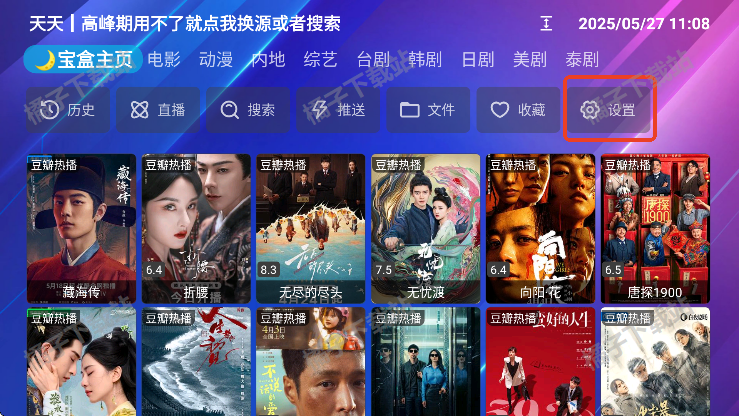Switch to the 电影 tab
739x416 pixels.
tap(163, 59)
